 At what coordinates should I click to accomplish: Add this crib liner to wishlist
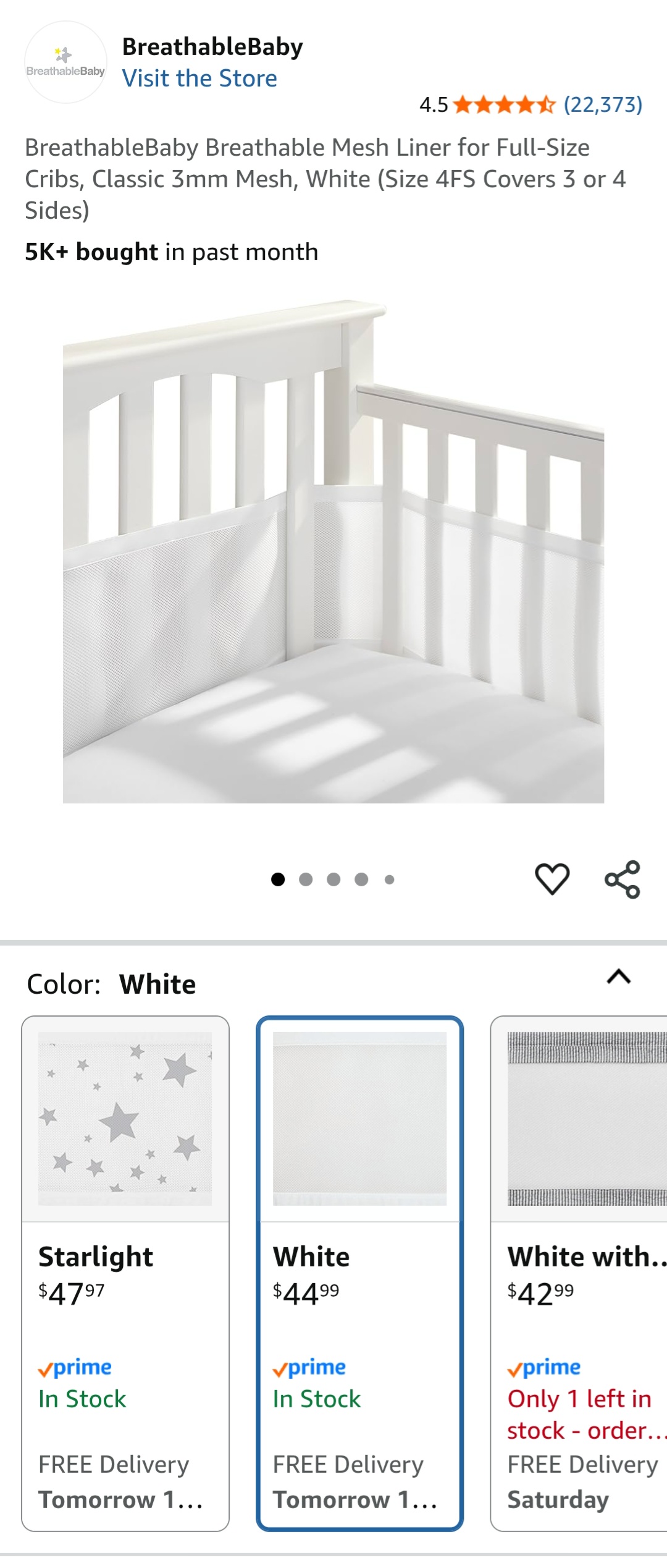[x=552, y=878]
